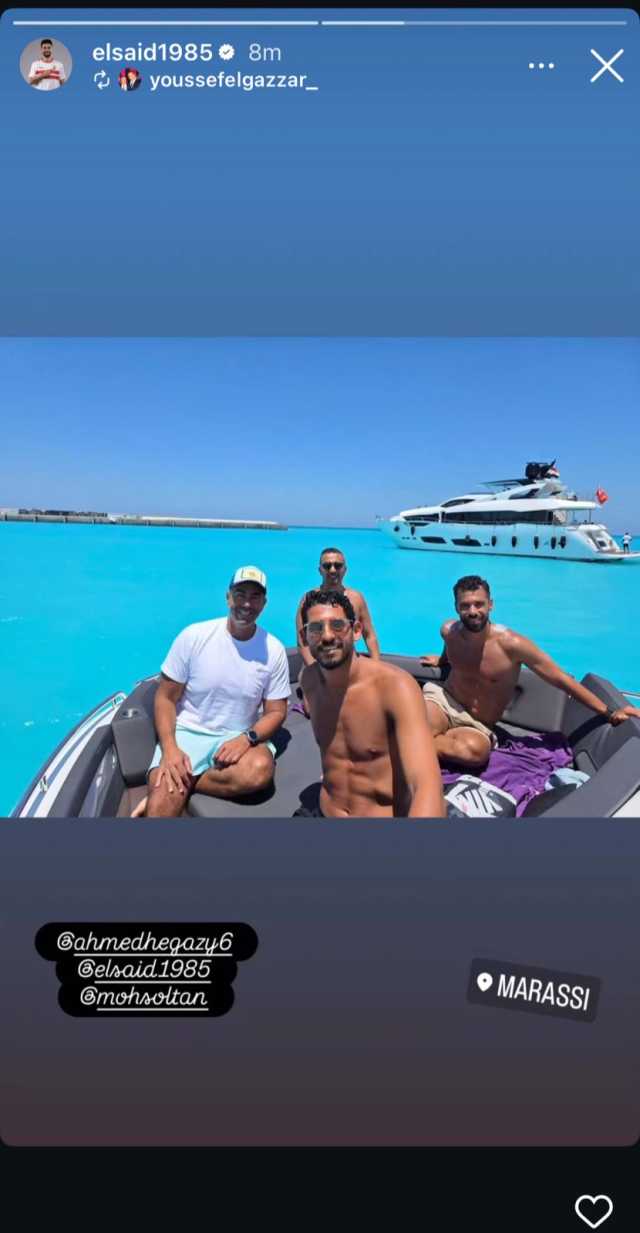Open the three-dot story options menu

coord(541,66)
